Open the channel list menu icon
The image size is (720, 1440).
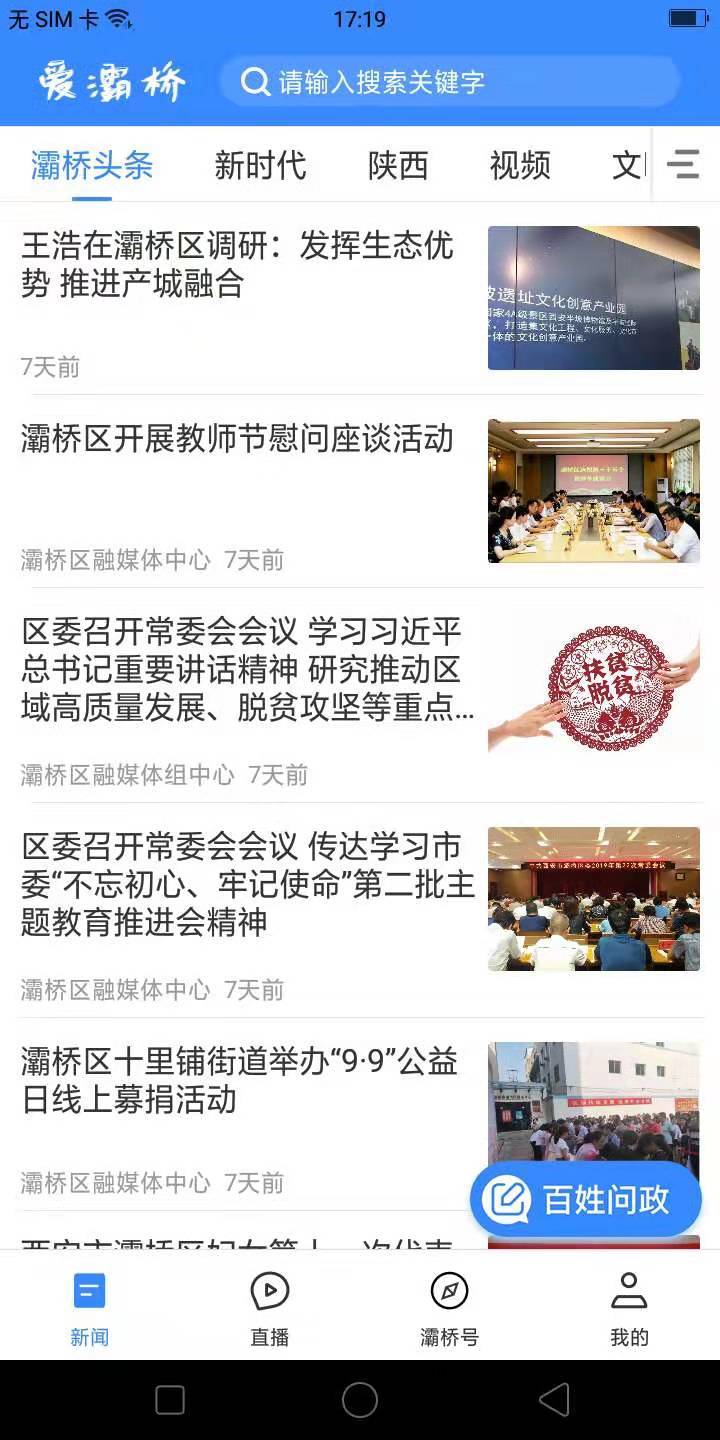tap(684, 164)
